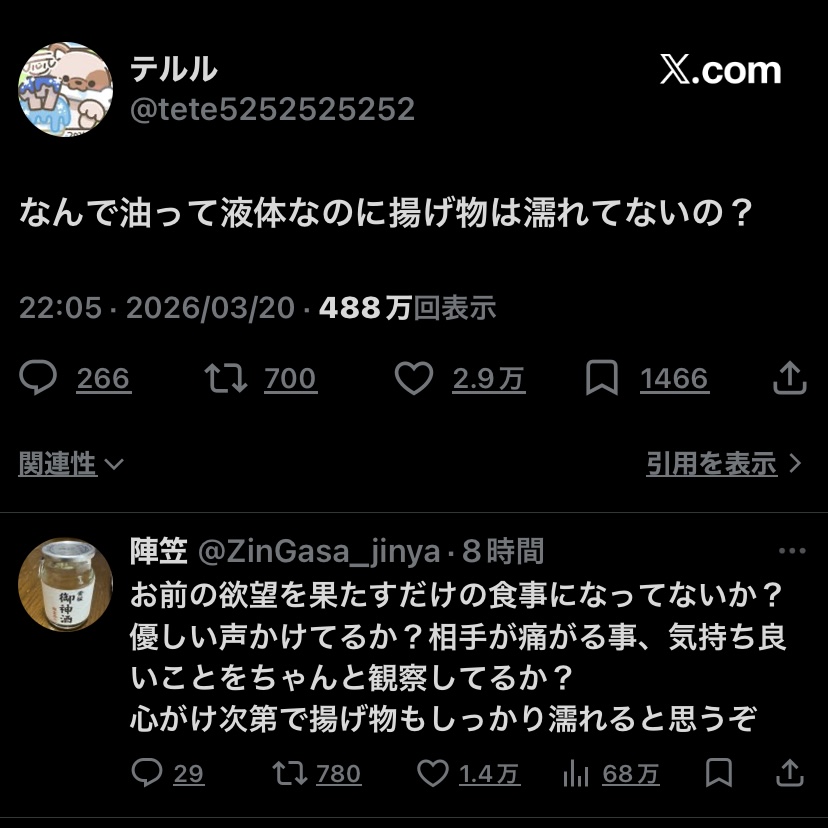Open the overflow menu on 陣笠's reply
This screenshot has height=828, width=828.
click(791, 551)
